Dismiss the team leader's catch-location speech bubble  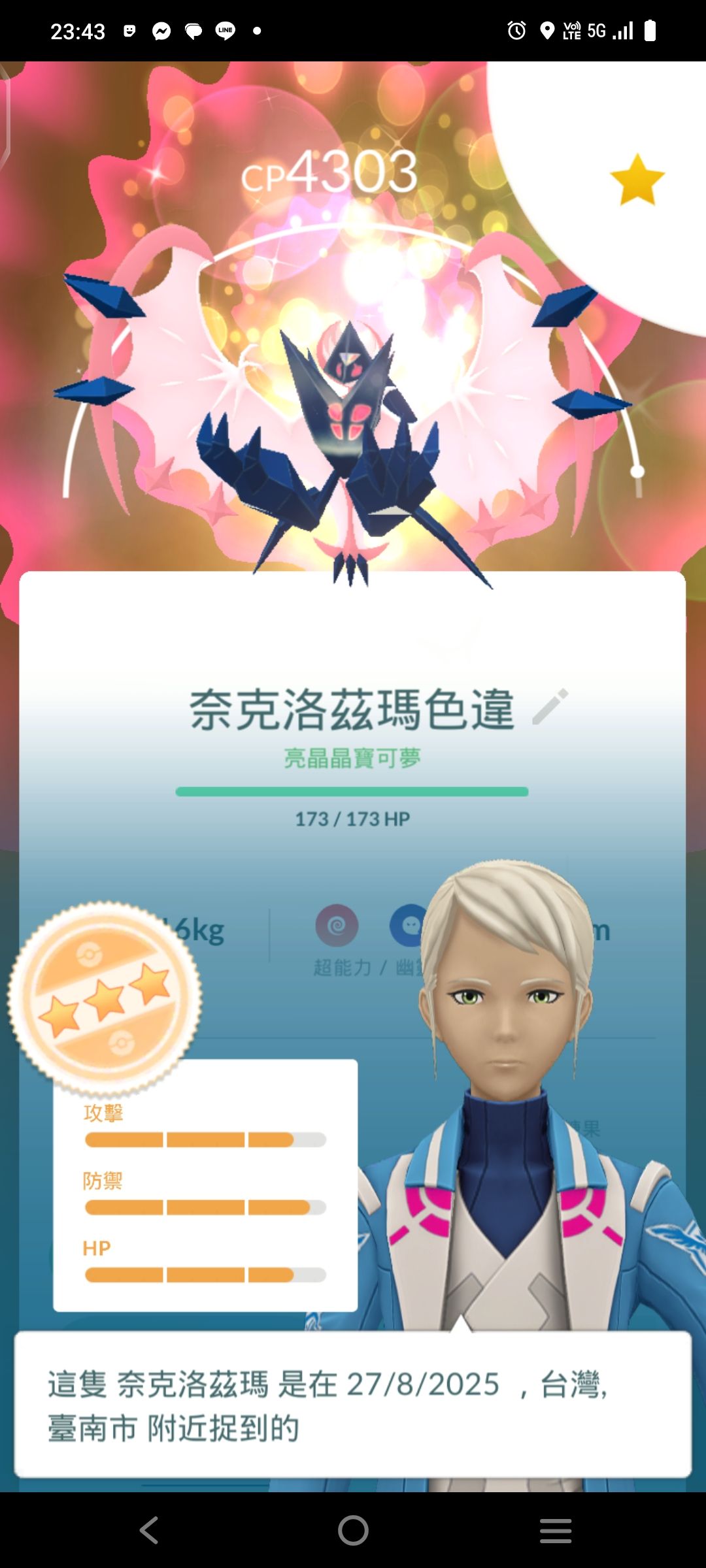[353, 1405]
